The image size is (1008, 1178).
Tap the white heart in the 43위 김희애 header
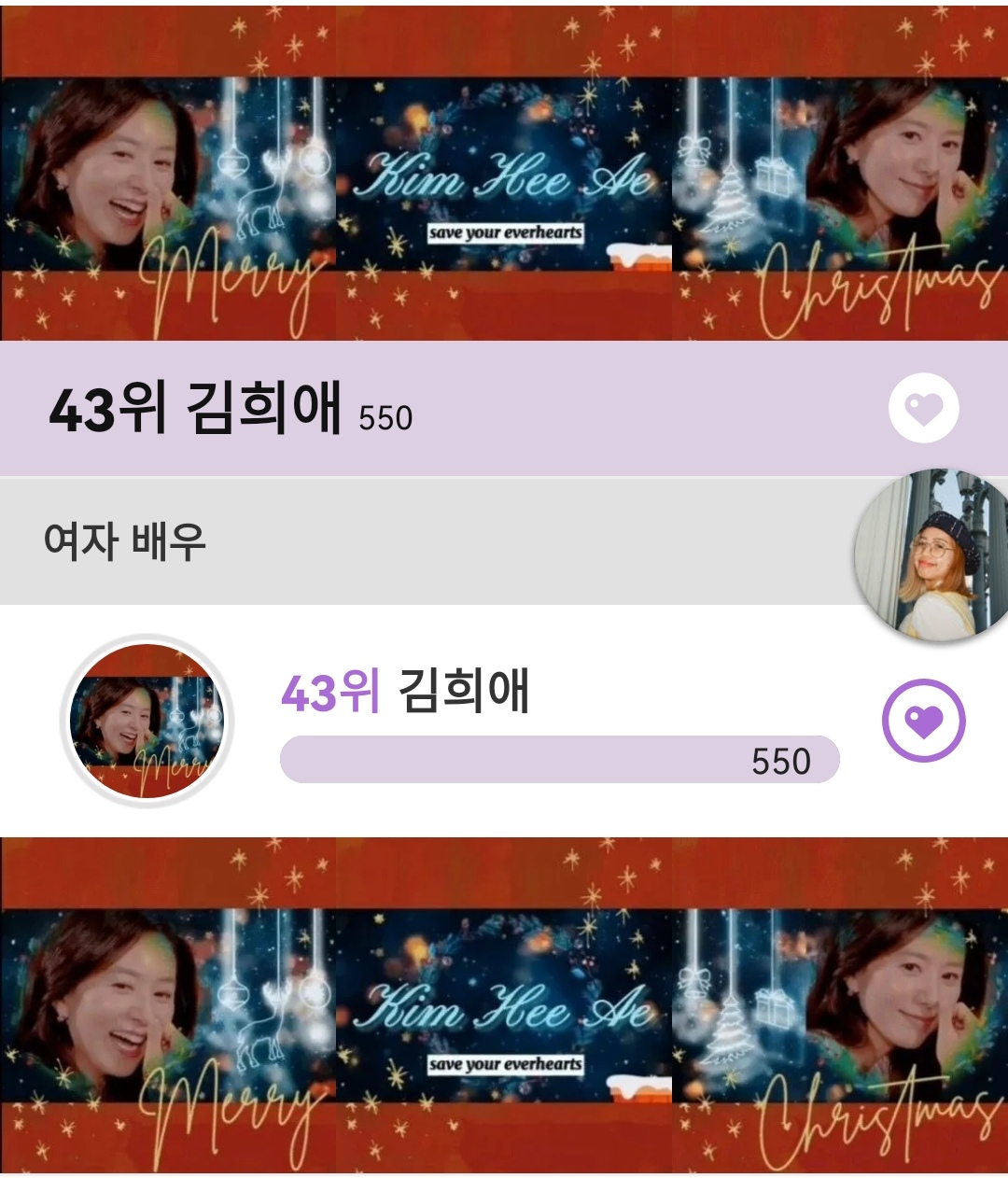pyautogui.click(x=923, y=408)
